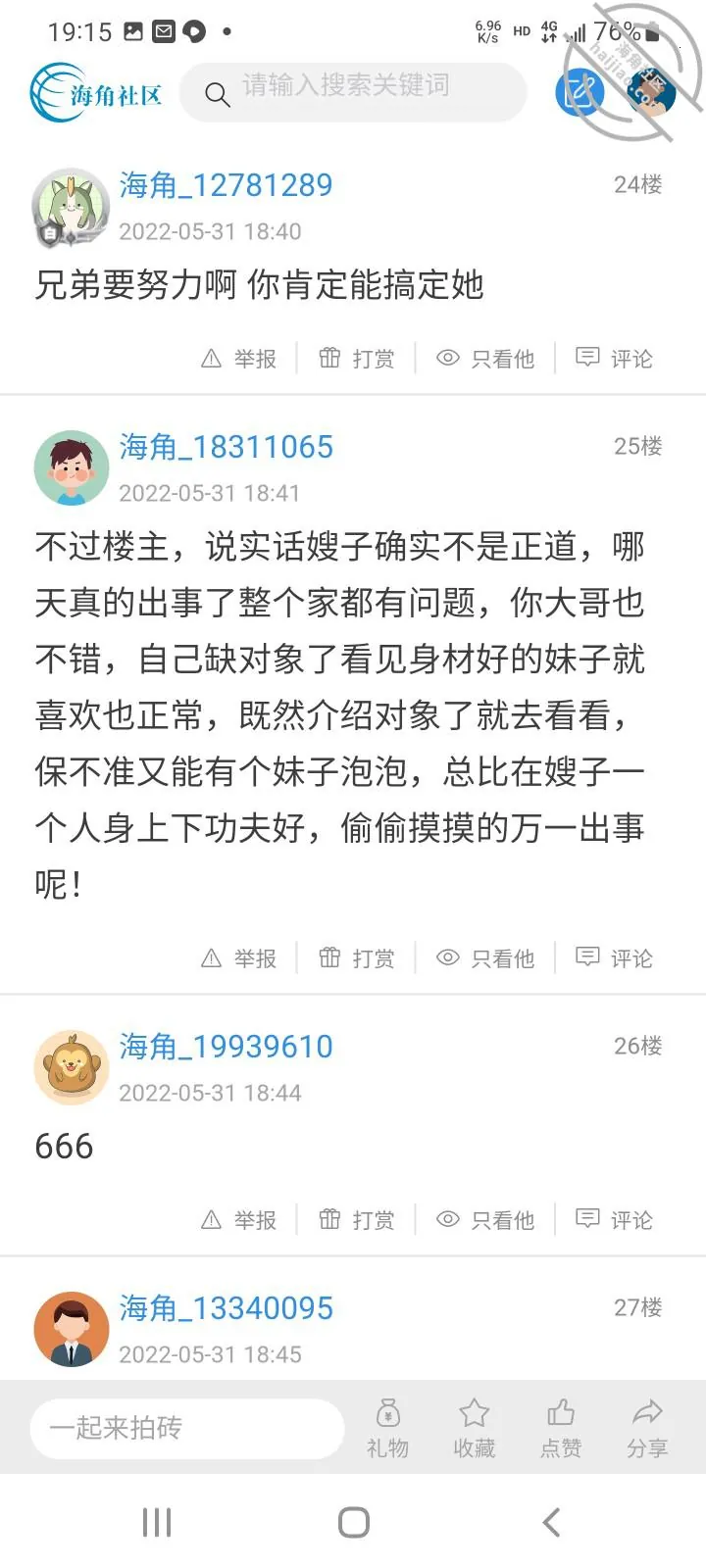Viewport: 706px width, 1568px height.
Task: Reply with 评论 to the 666 comment
Action: point(614,1220)
